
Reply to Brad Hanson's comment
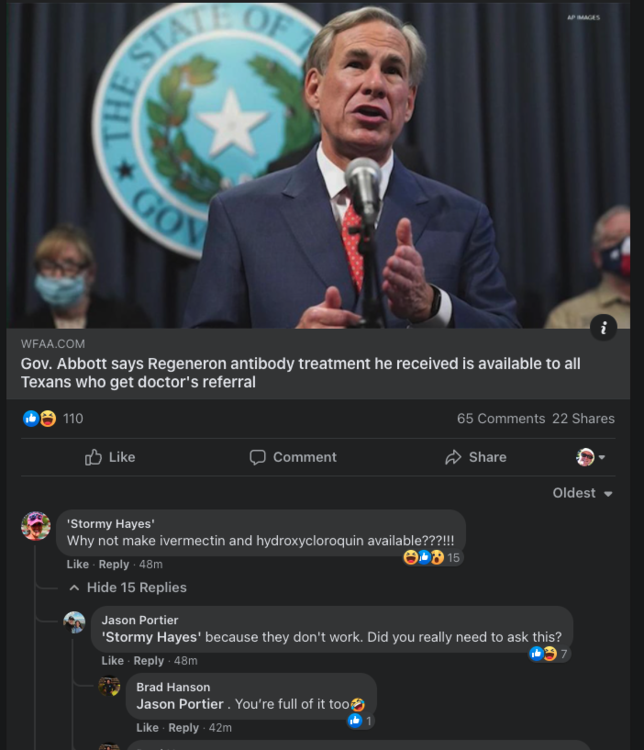pos(183,728)
